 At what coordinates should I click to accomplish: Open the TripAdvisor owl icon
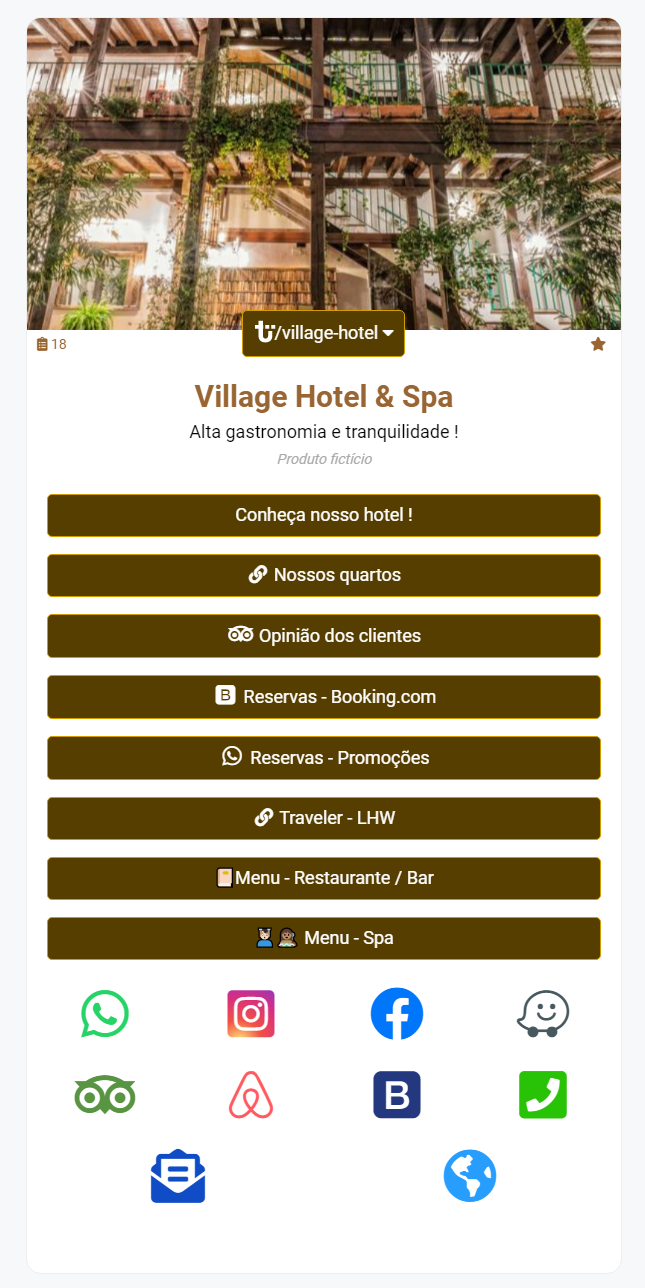(105, 1095)
